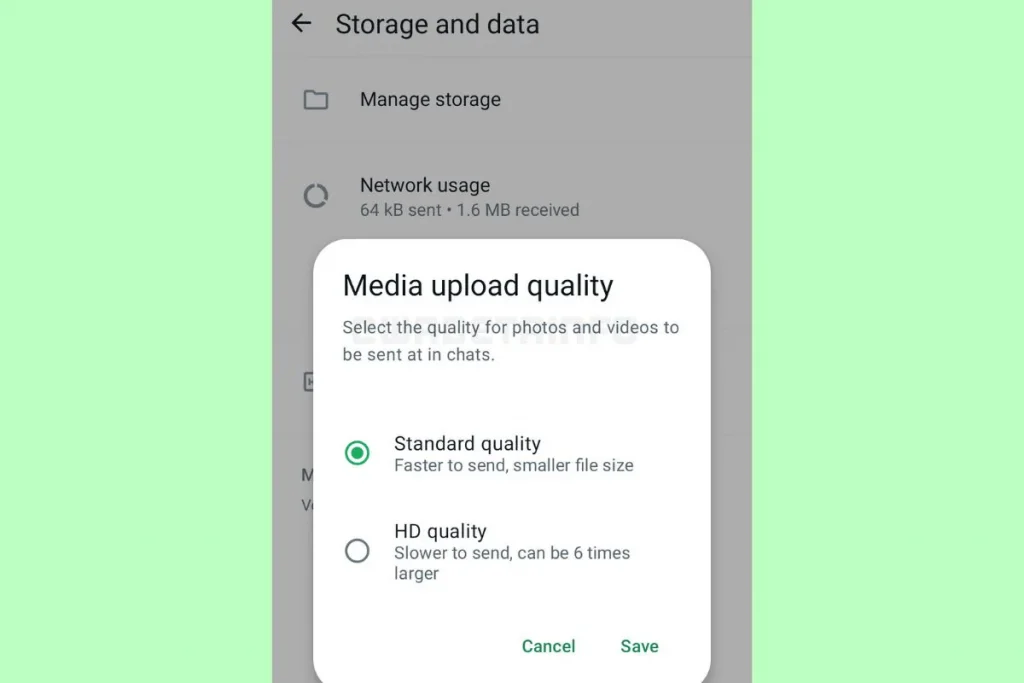Cancel the media upload quality dialog
This screenshot has height=683, width=1024.
pos(548,646)
